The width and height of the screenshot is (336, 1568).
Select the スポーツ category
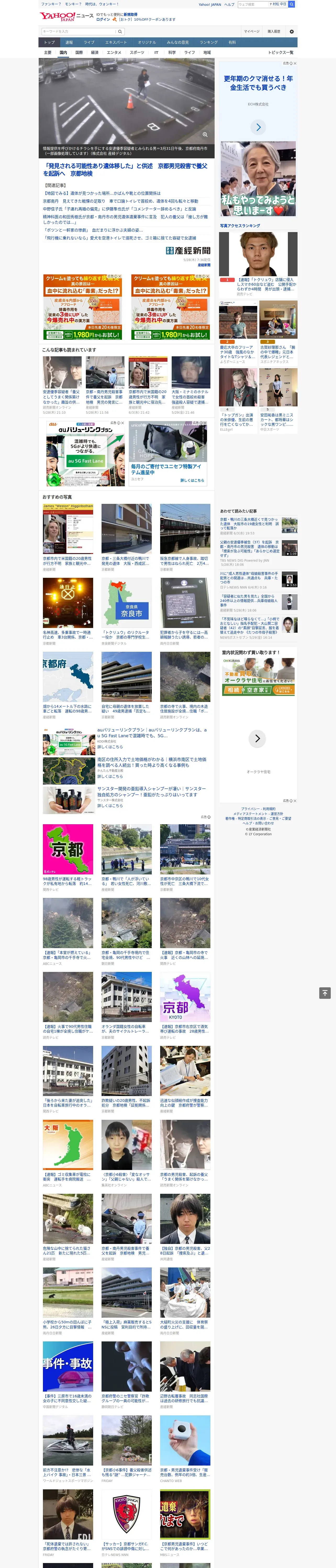coord(137,52)
